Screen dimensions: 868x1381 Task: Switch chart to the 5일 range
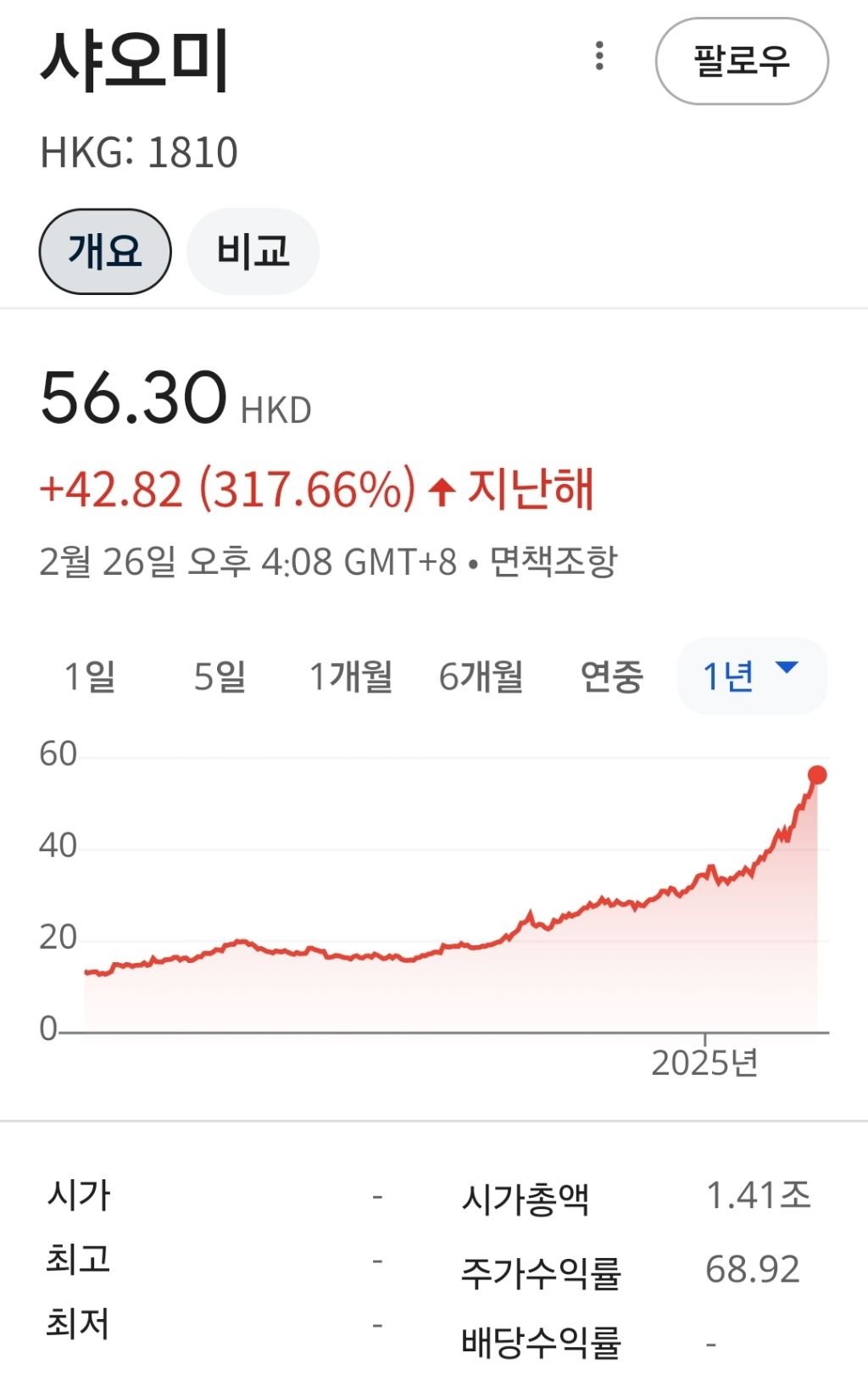tap(220, 677)
